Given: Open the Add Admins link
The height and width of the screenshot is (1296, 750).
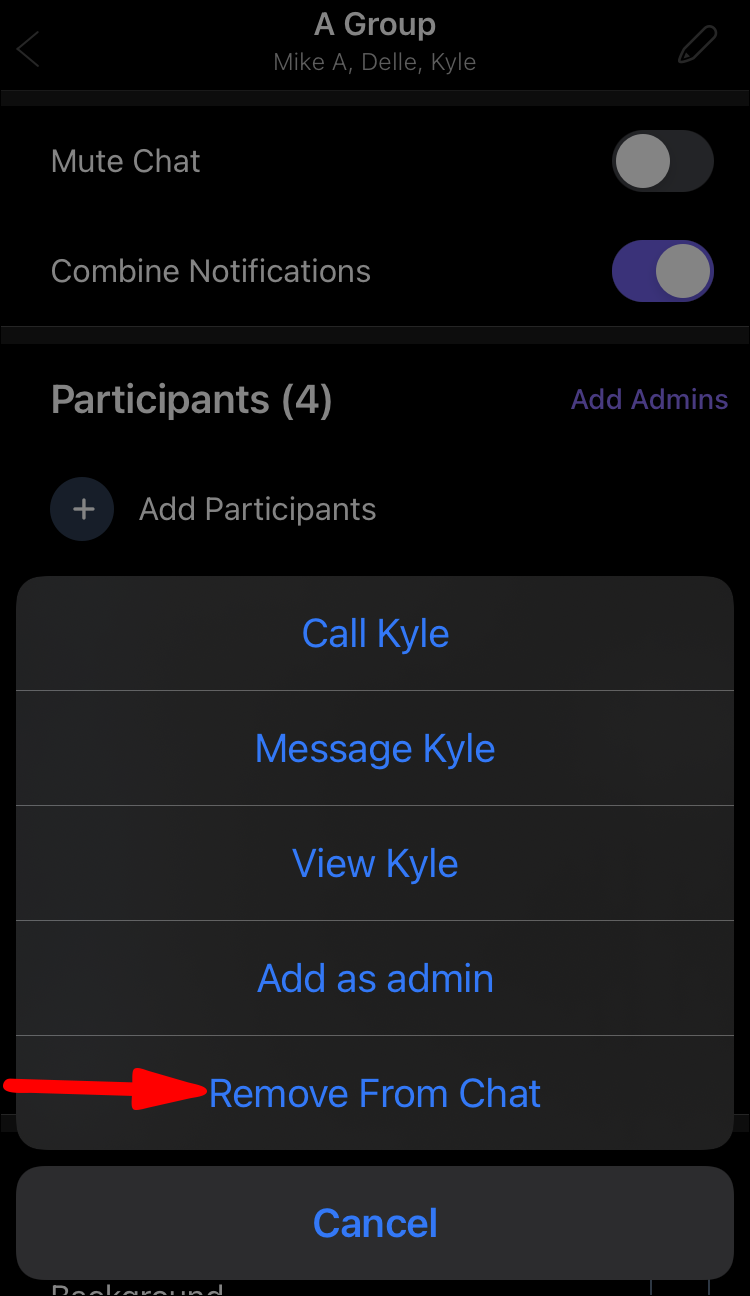Looking at the screenshot, I should pyautogui.click(x=649, y=400).
